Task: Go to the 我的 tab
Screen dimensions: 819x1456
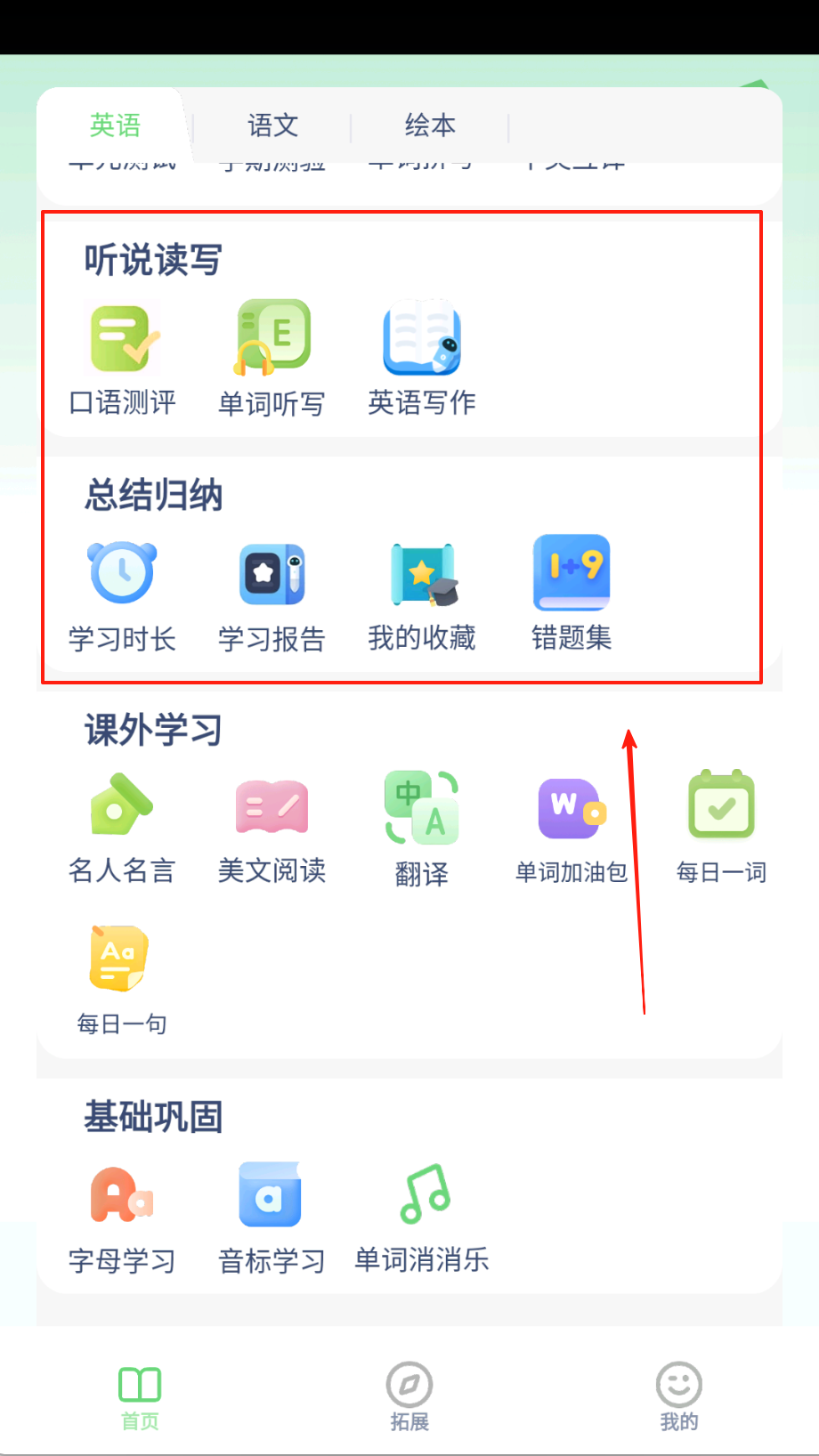Action: (678, 1396)
